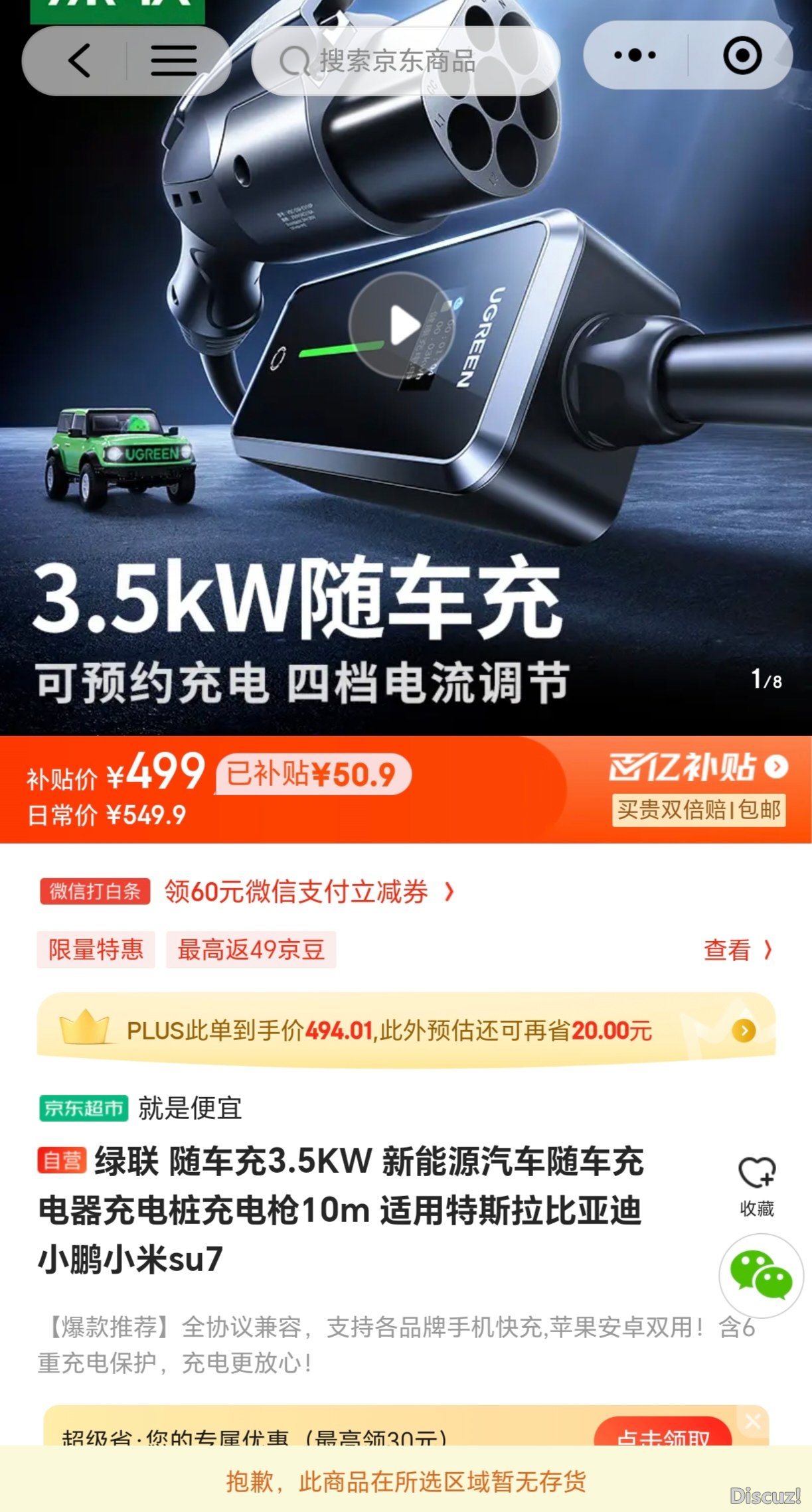Open the hamburger menu
812x1512 pixels.
(174, 61)
